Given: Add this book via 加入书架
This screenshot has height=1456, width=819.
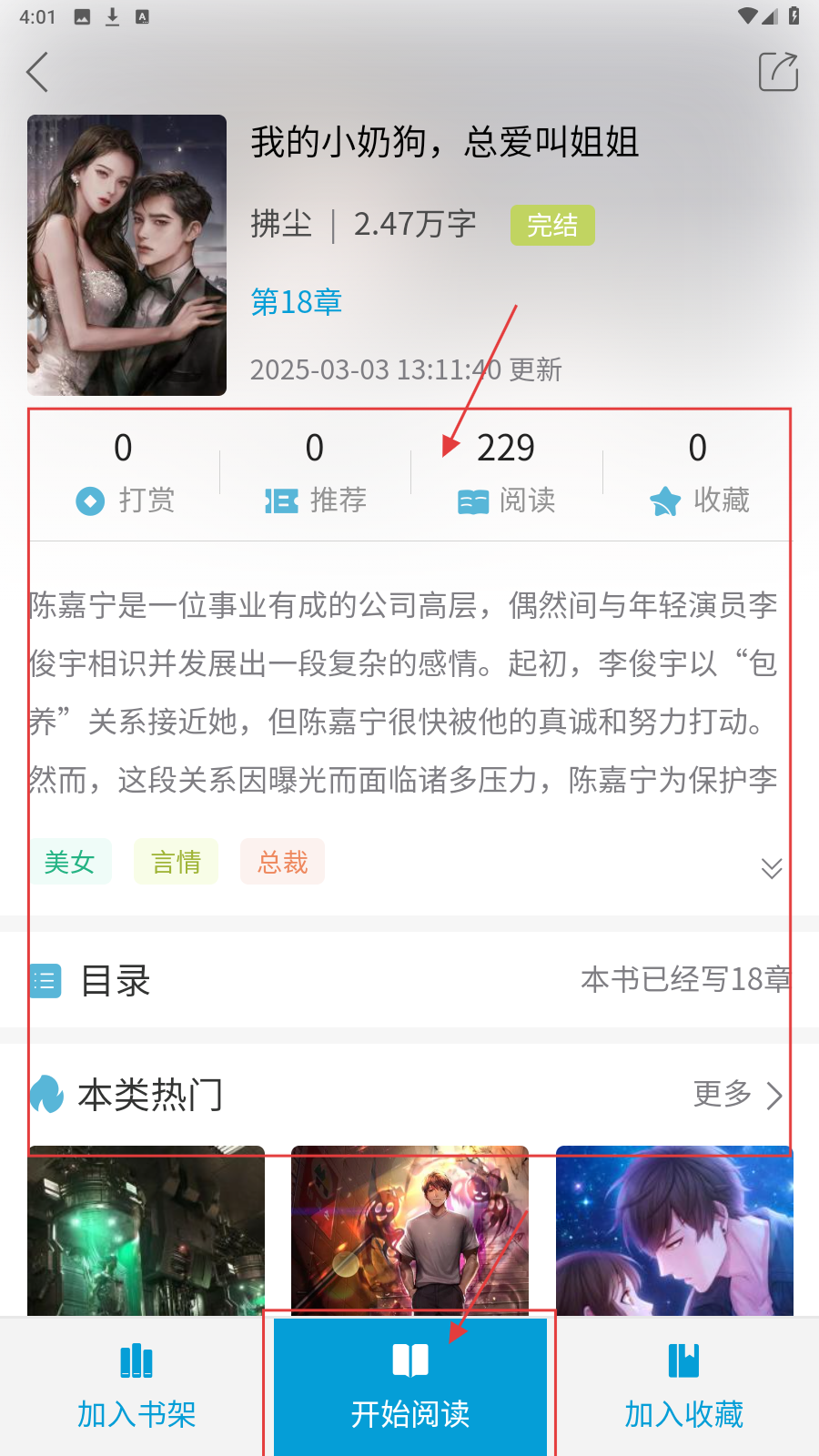Looking at the screenshot, I should pyautogui.click(x=136, y=1387).
